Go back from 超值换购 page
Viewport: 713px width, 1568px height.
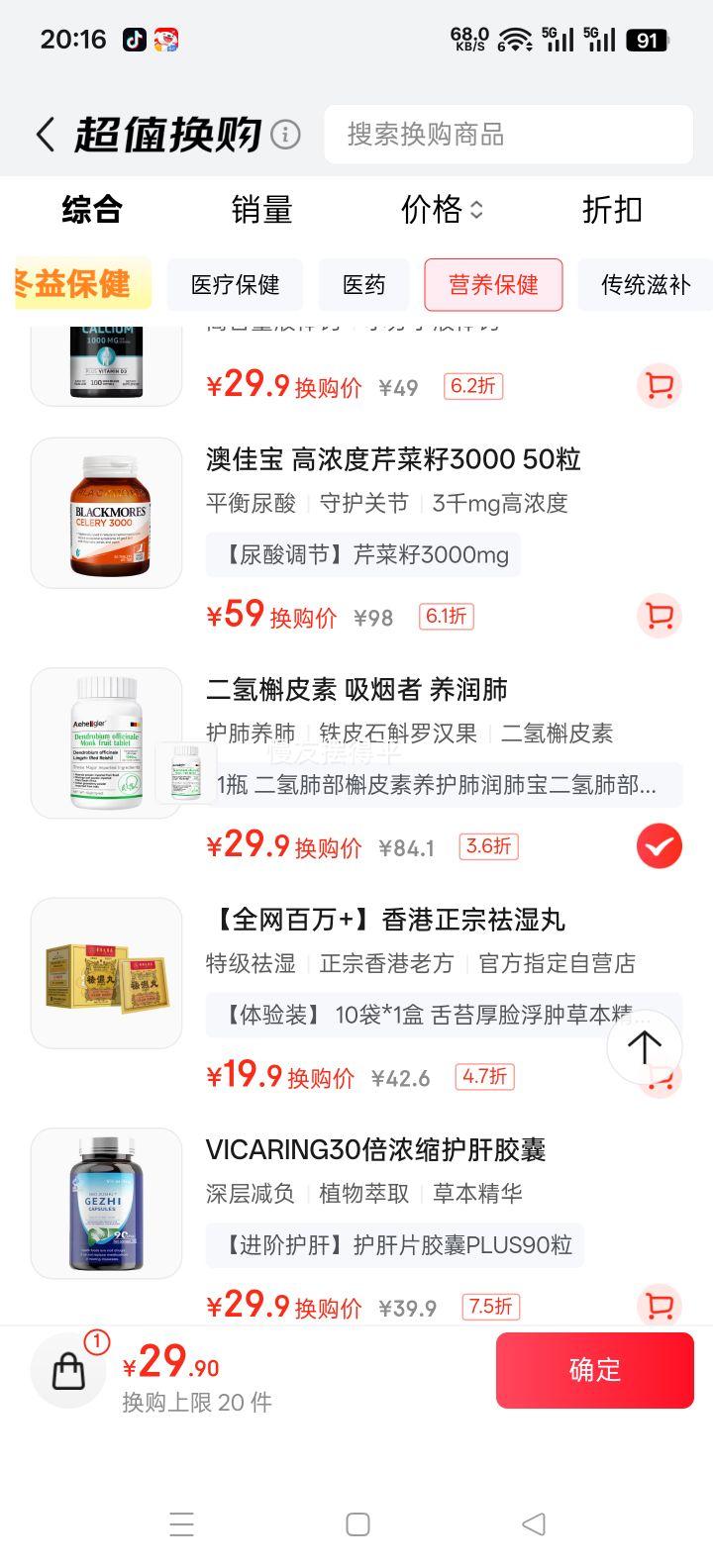(45, 135)
